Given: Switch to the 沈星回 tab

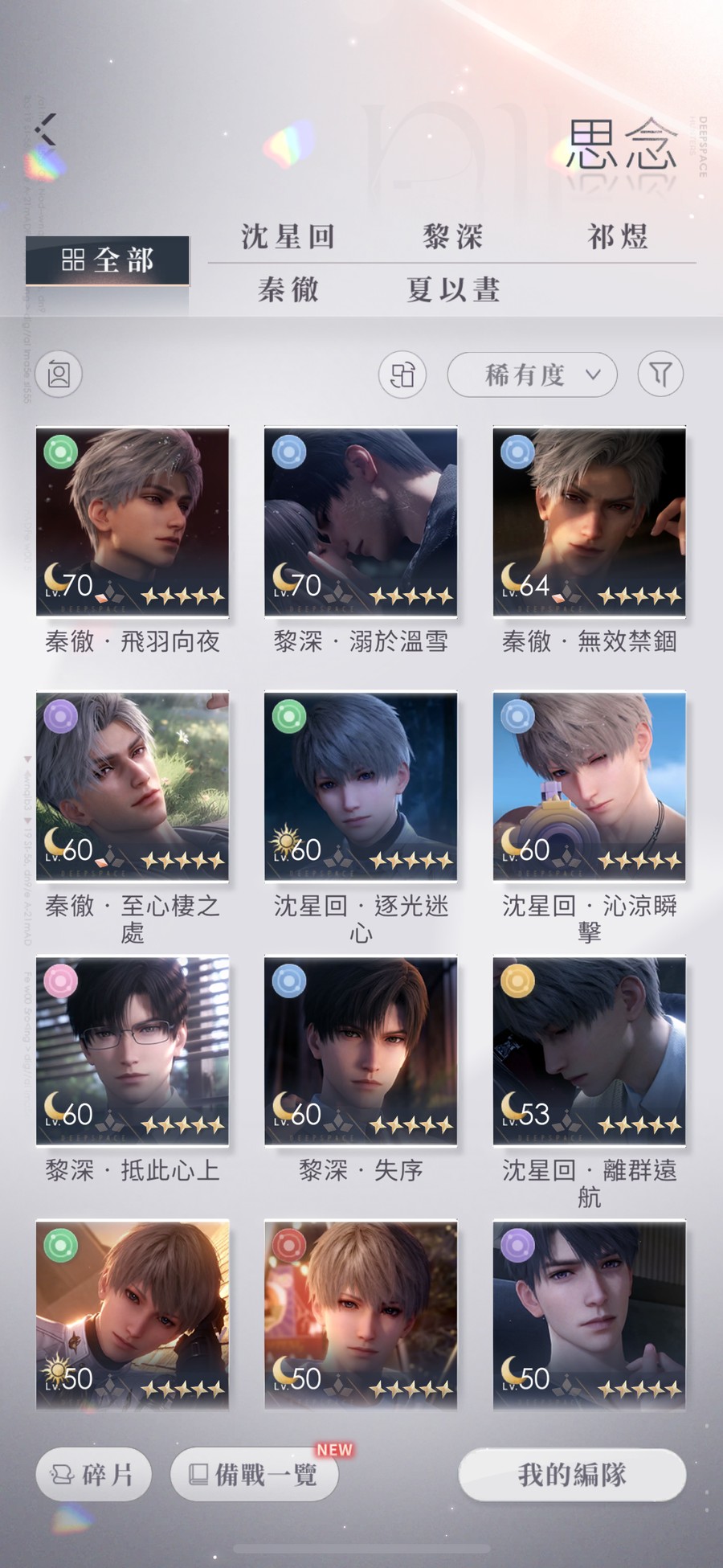Looking at the screenshot, I should point(288,237).
